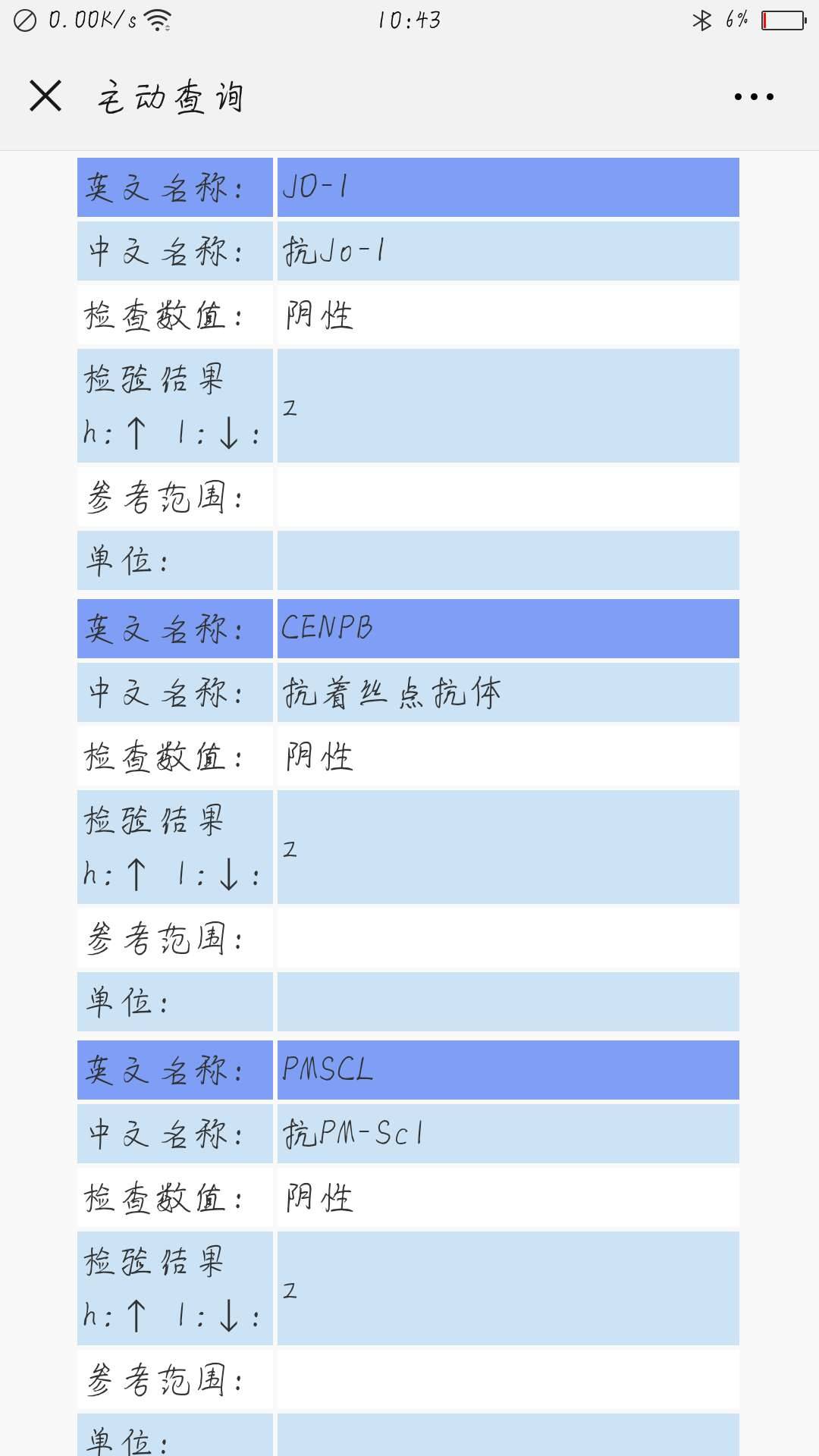This screenshot has height=1456, width=819.
Task: Close the 运动查询 page with the X
Action: pyautogui.click(x=45, y=96)
